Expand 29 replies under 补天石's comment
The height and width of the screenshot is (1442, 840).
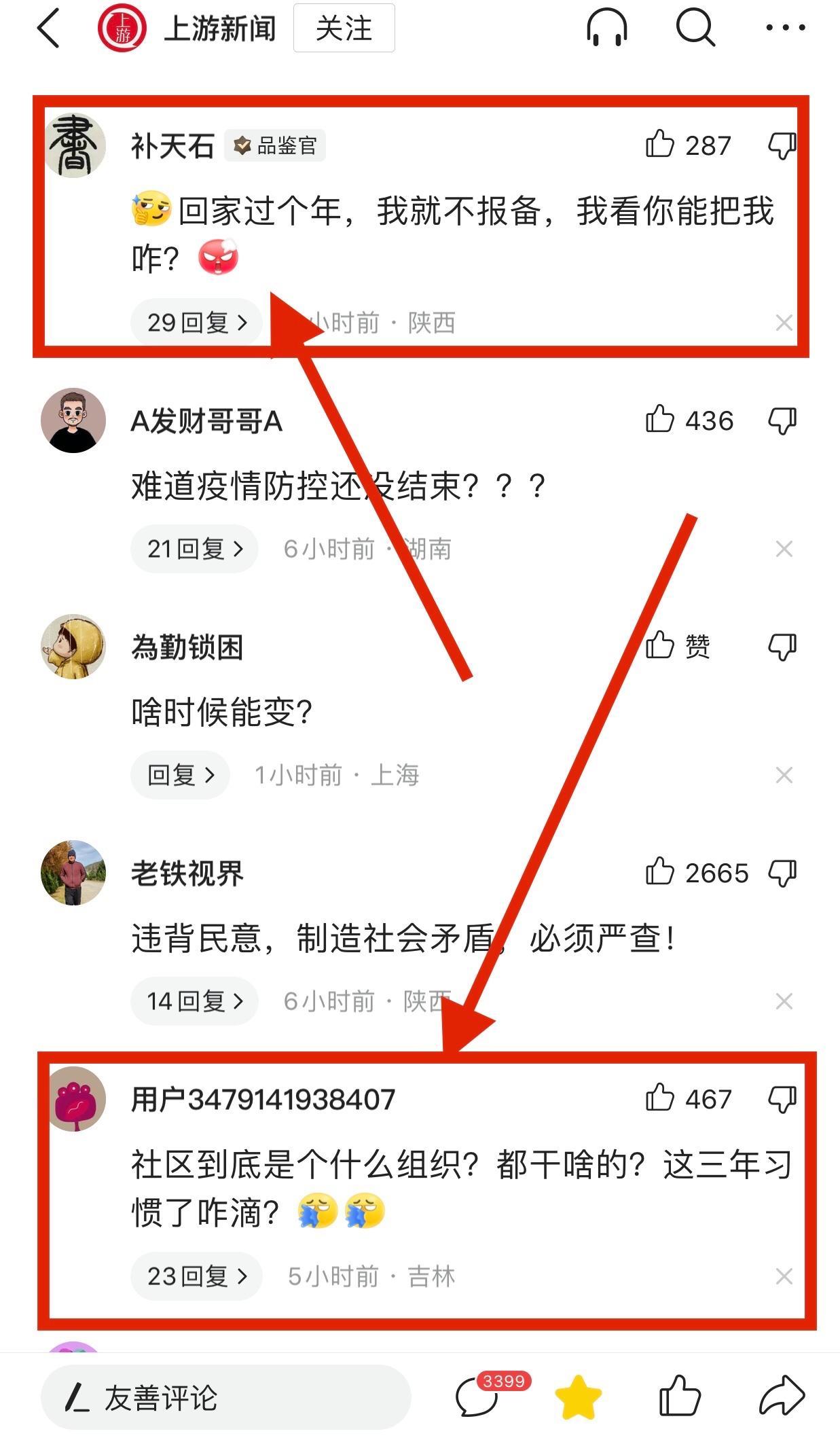tap(196, 323)
